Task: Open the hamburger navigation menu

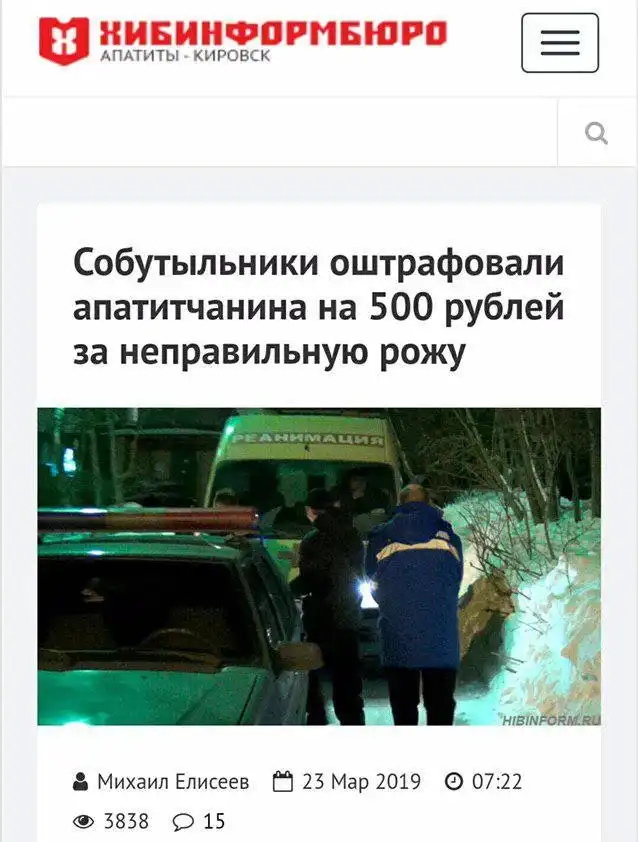Action: click(559, 43)
